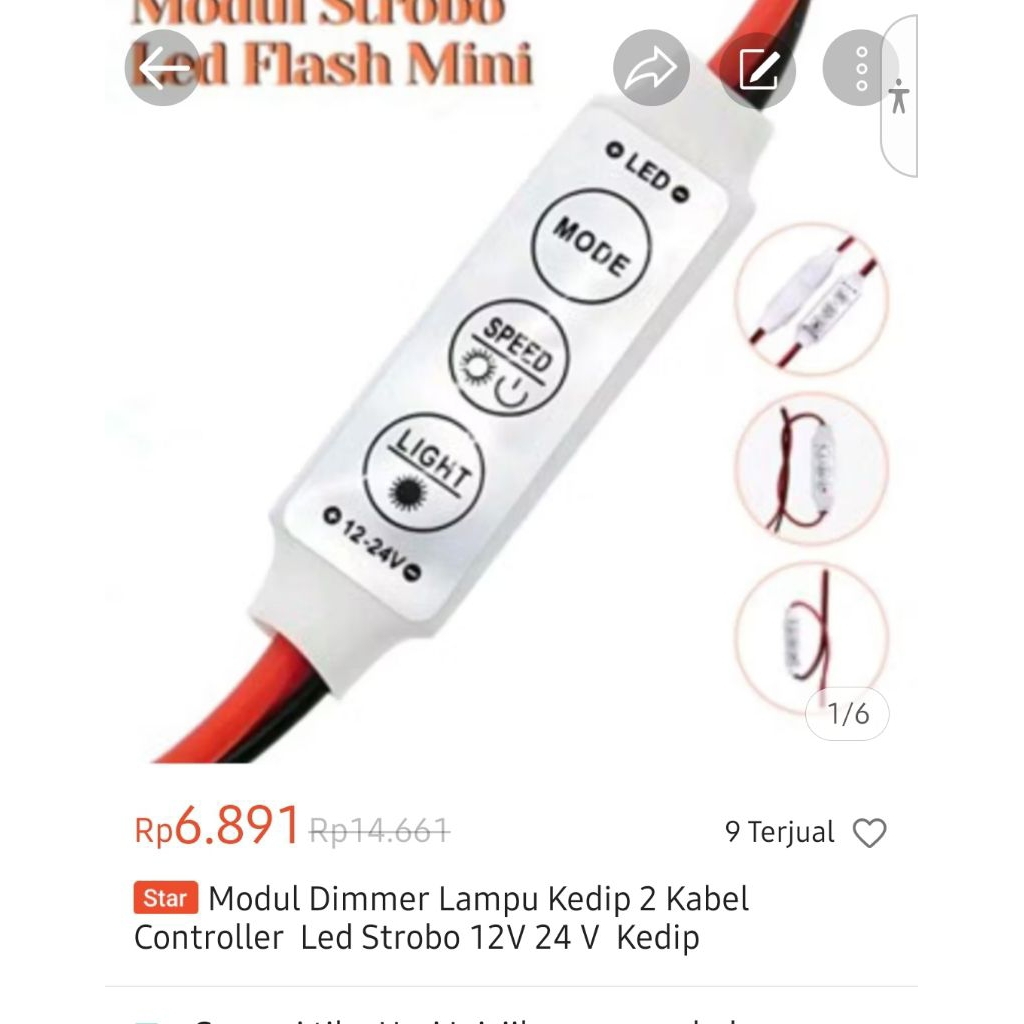Add product to favorites with heart
Image resolution: width=1024 pixels, height=1024 pixels.
869,833
